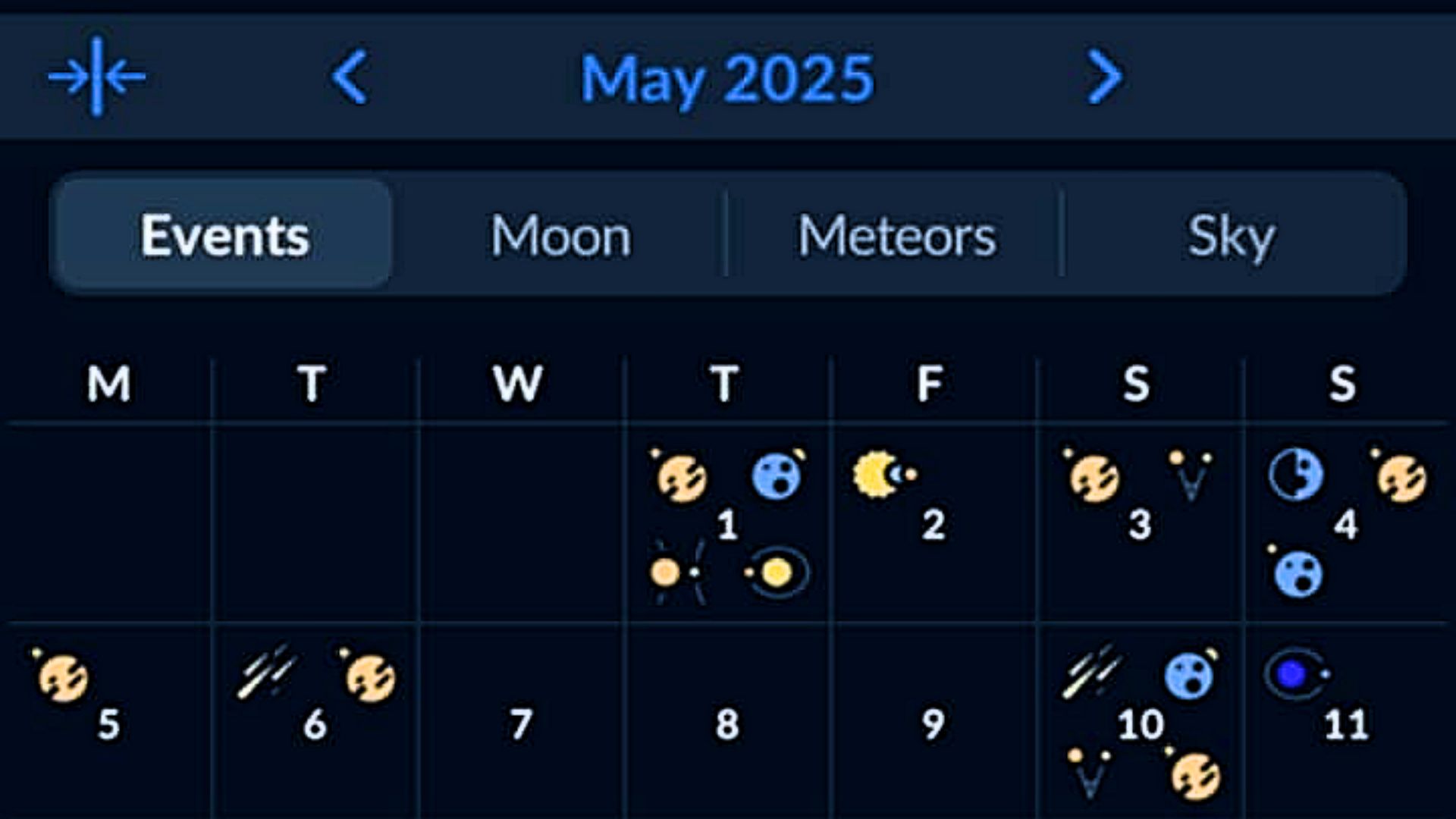
Task: Open events for May 2
Action: pyautogui.click(x=933, y=525)
